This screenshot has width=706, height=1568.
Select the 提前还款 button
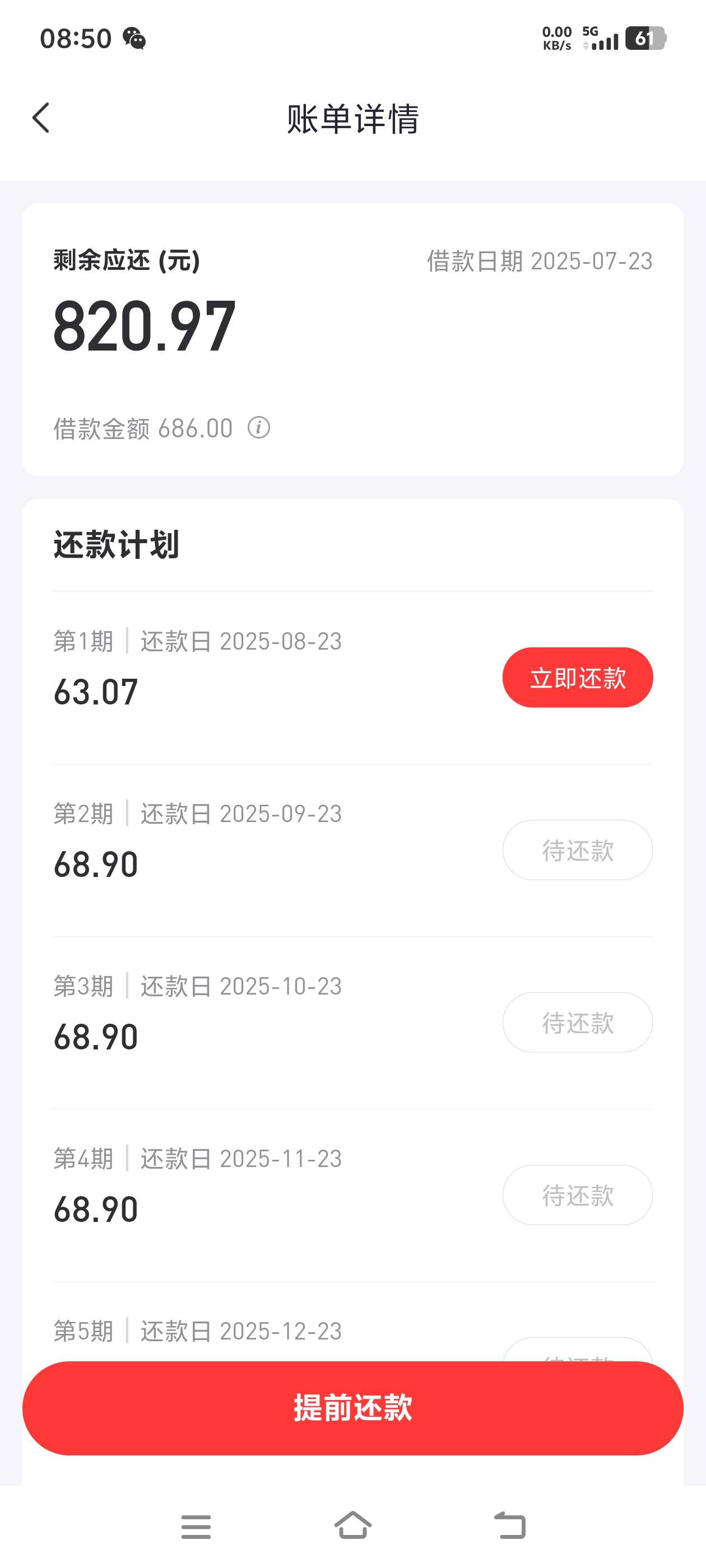(x=352, y=1408)
